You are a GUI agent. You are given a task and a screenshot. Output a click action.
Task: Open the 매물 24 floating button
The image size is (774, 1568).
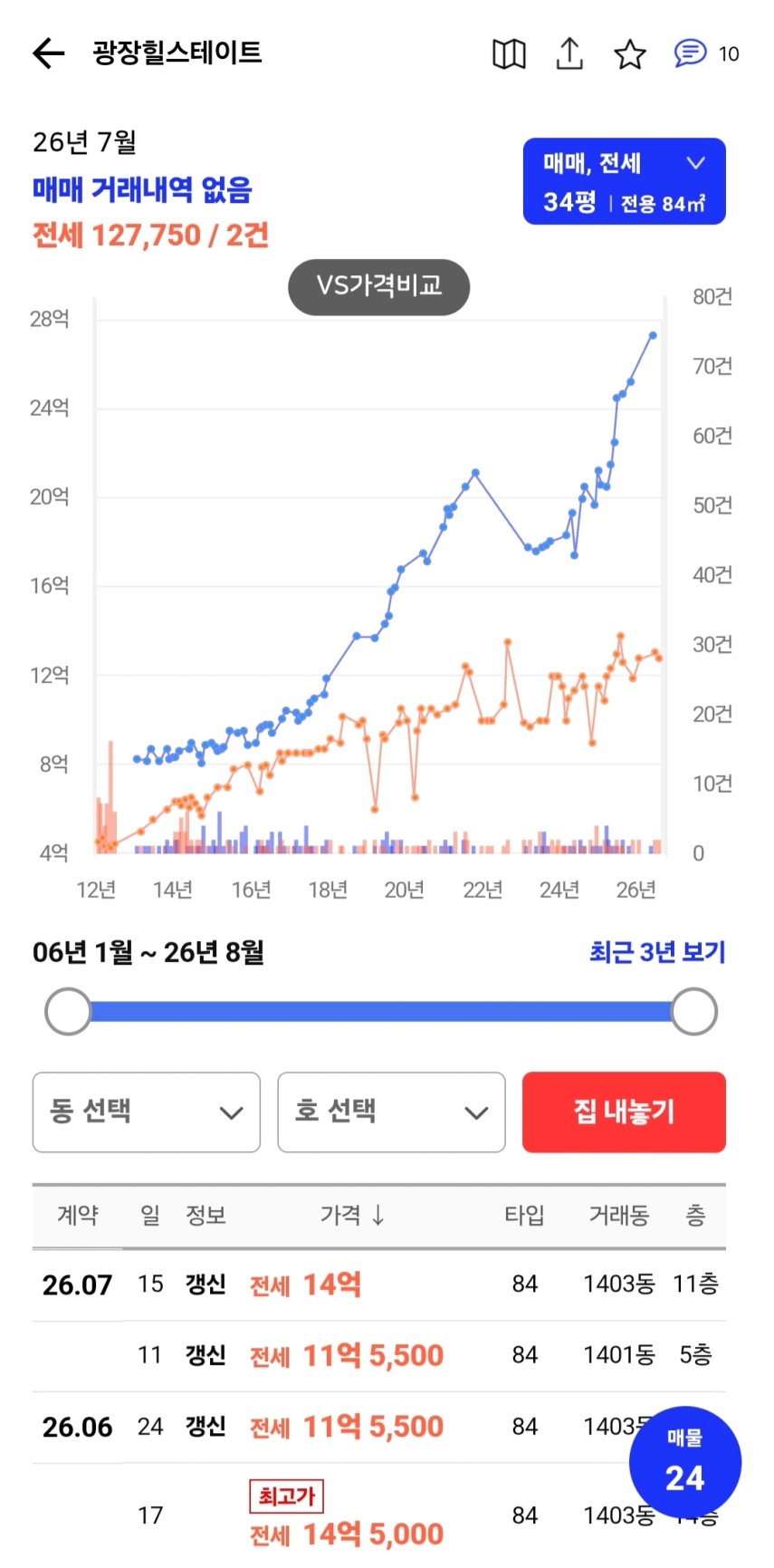tap(685, 1462)
